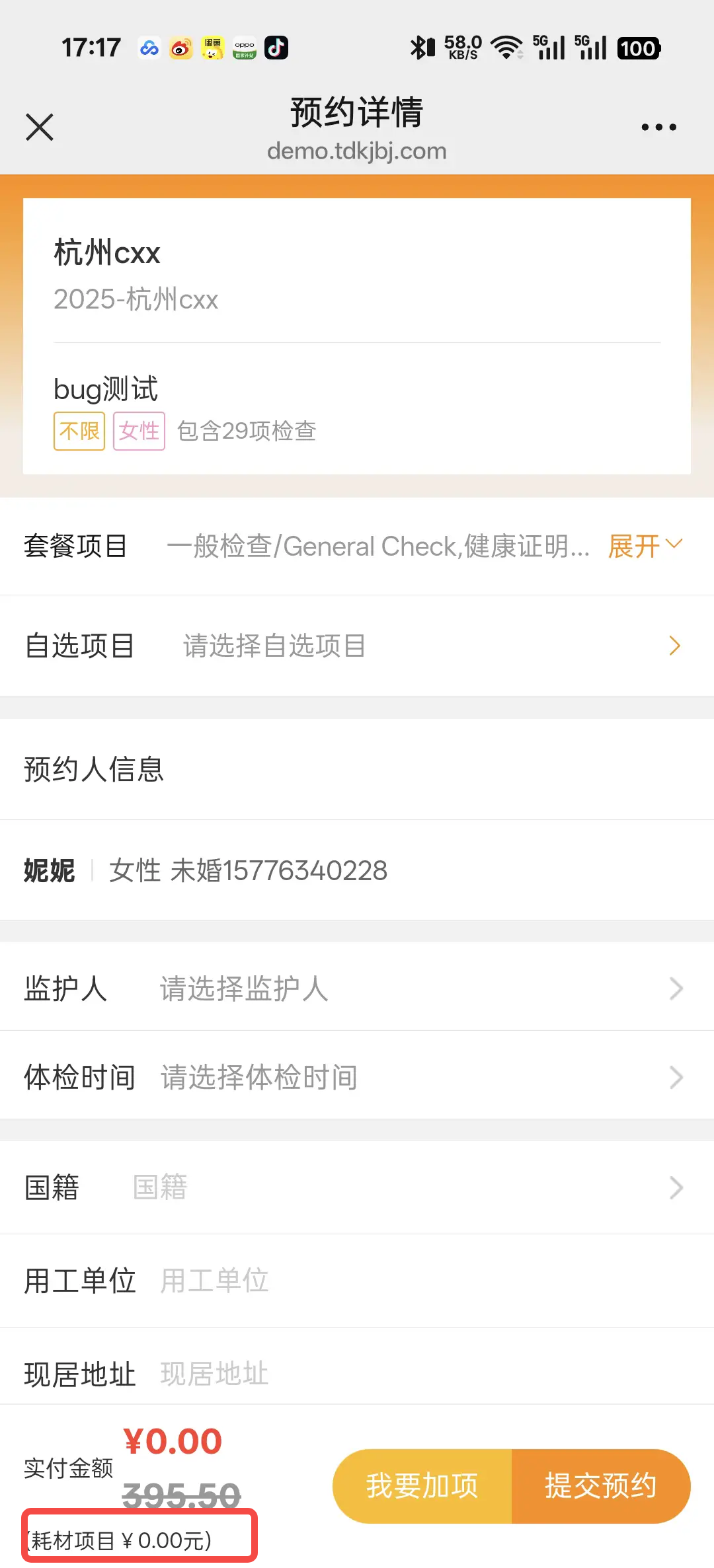Tap the 我要加项 button

click(x=422, y=1486)
